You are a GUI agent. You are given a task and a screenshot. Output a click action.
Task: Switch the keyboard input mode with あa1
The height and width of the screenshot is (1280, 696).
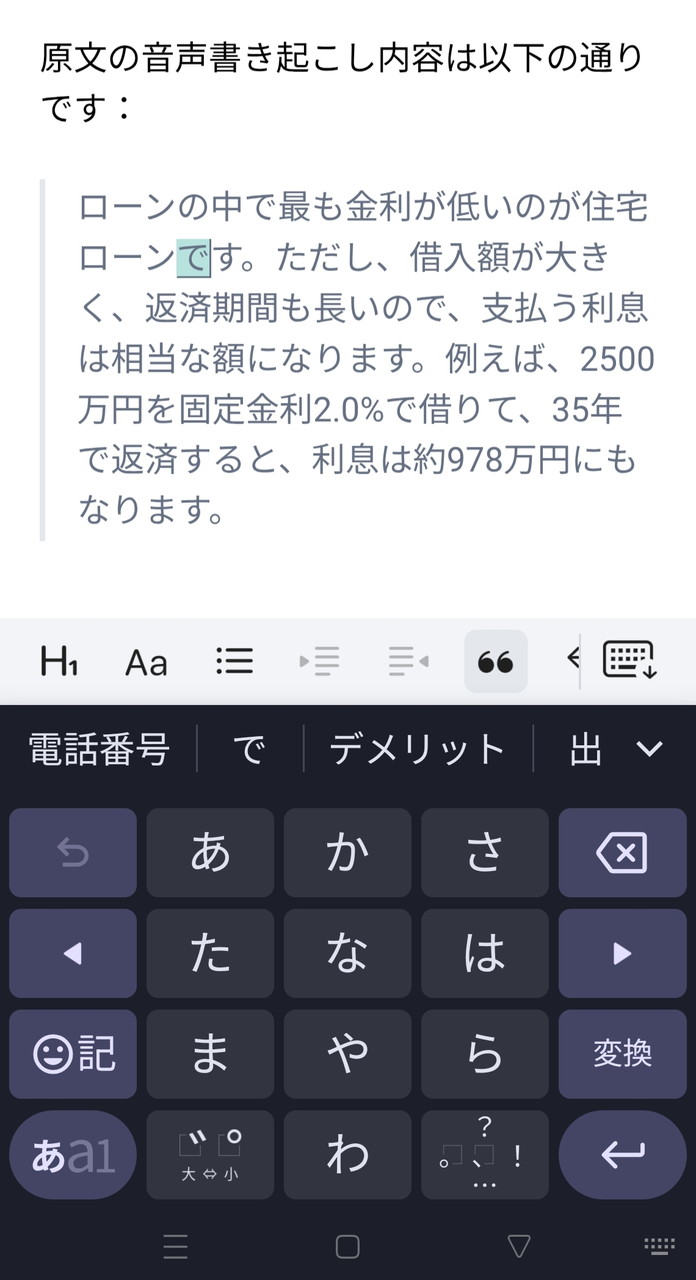pyautogui.click(x=73, y=1155)
